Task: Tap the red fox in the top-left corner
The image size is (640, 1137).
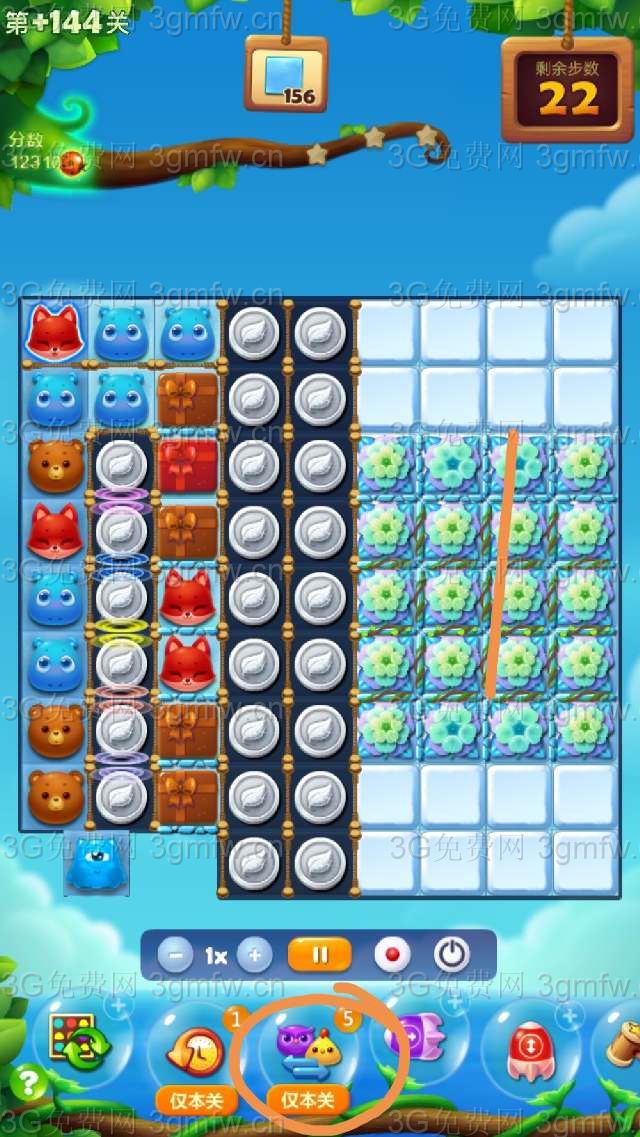Action: (x=54, y=332)
